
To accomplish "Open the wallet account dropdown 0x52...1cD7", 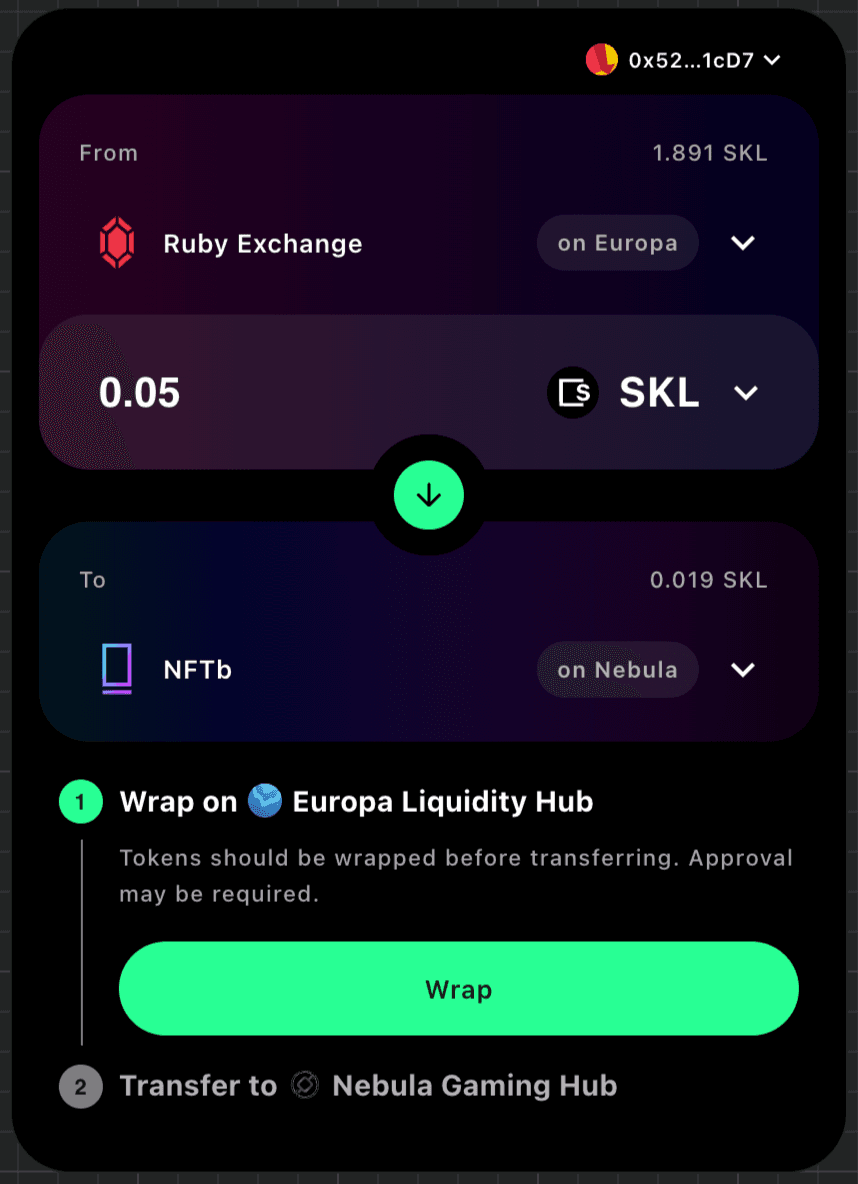I will [683, 60].
